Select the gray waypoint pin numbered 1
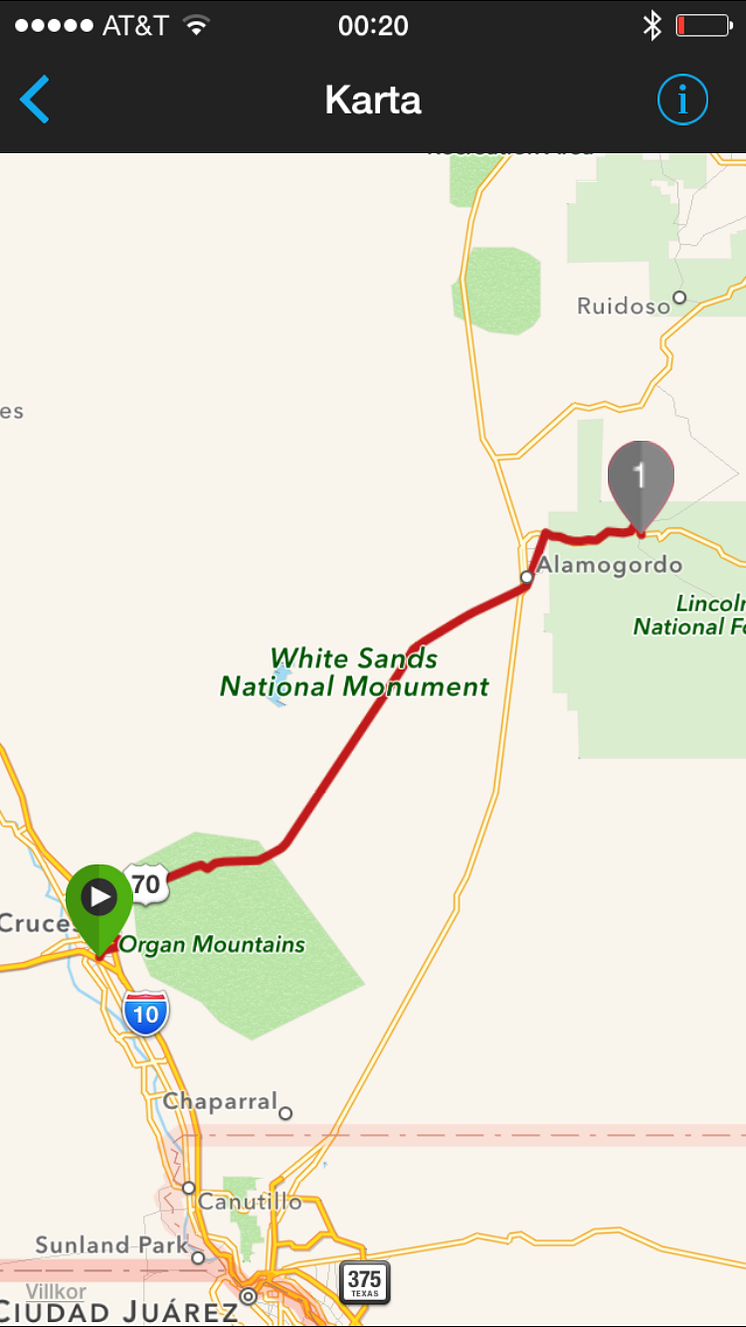This screenshot has width=746, height=1327. (x=640, y=477)
